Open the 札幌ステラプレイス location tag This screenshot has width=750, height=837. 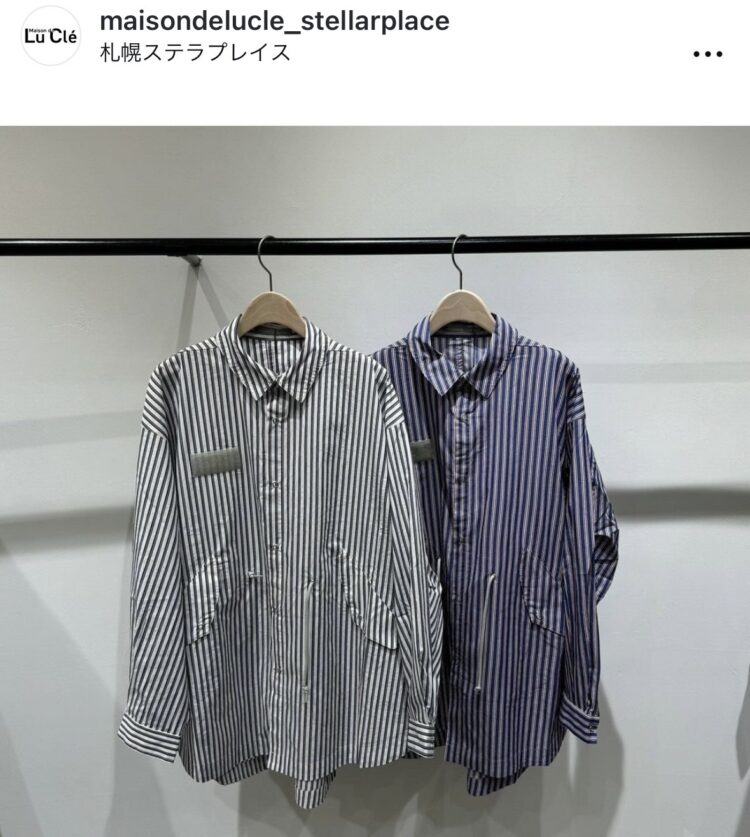196,52
